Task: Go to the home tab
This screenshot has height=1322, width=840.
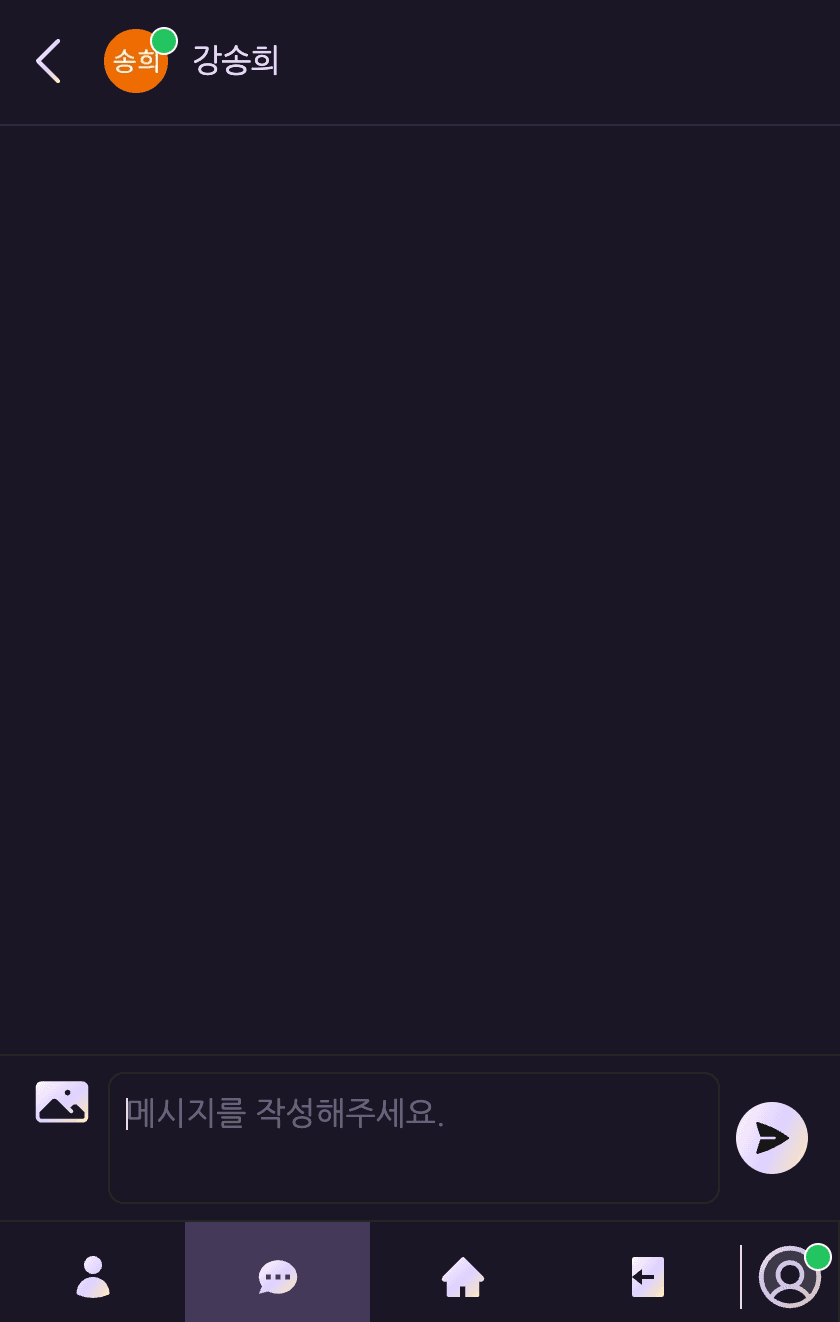Action: pyautogui.click(x=463, y=1277)
